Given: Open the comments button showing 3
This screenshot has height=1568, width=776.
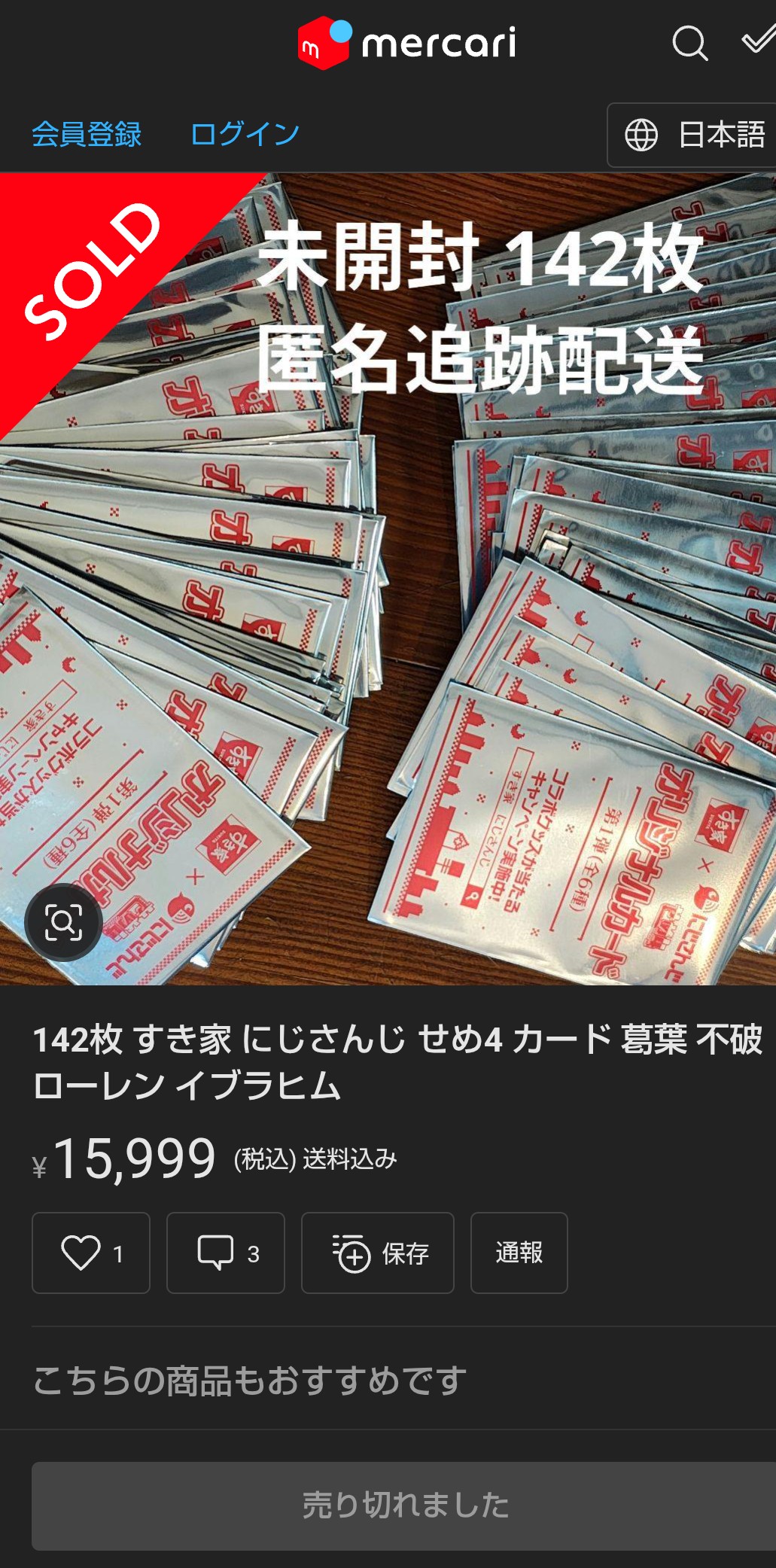Looking at the screenshot, I should [x=226, y=1253].
